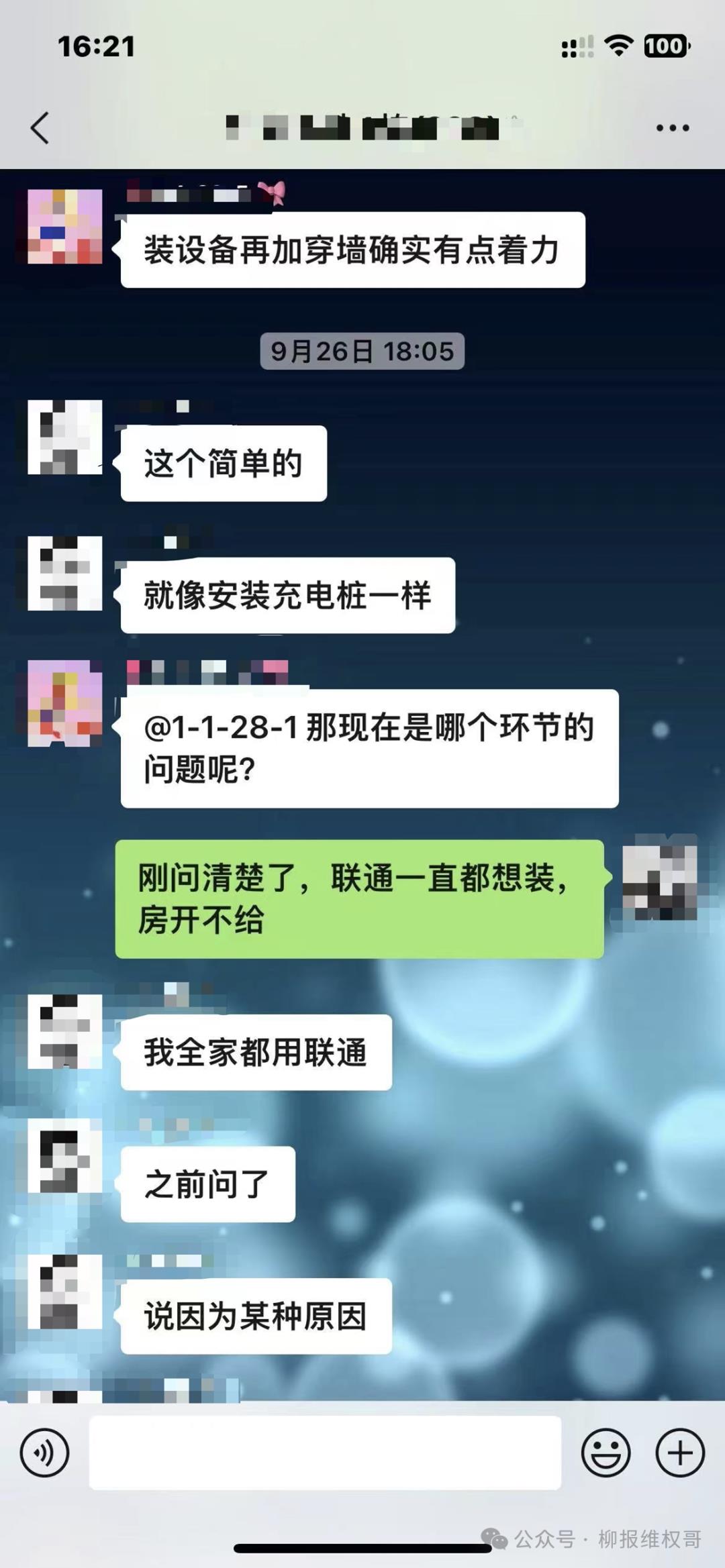Image resolution: width=725 pixels, height=1568 pixels.
Task: Open avatar beside '装设备再加穿墙确实有点着力'
Action: (x=64, y=226)
